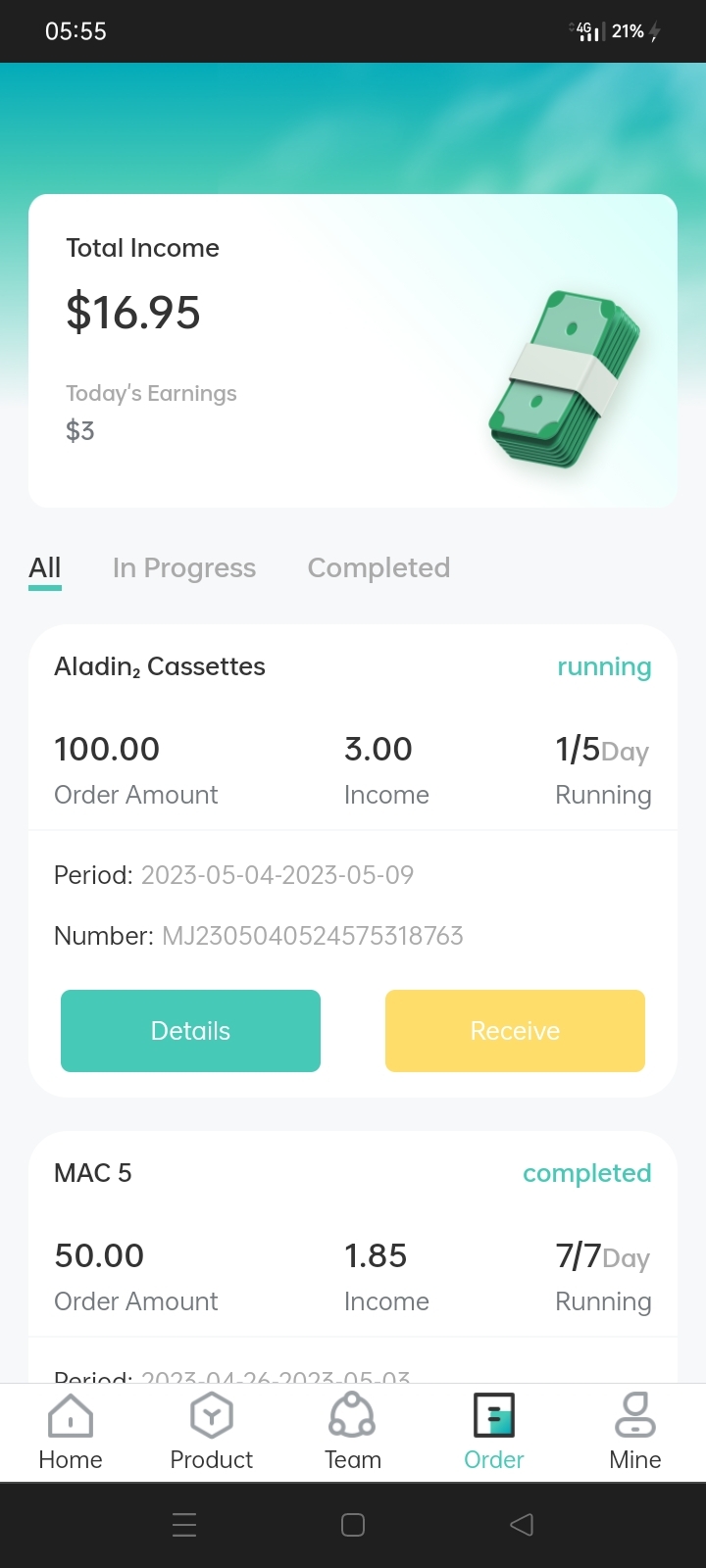
Task: Open Details for Aladin₂ Cassettes order
Action: tap(190, 1031)
